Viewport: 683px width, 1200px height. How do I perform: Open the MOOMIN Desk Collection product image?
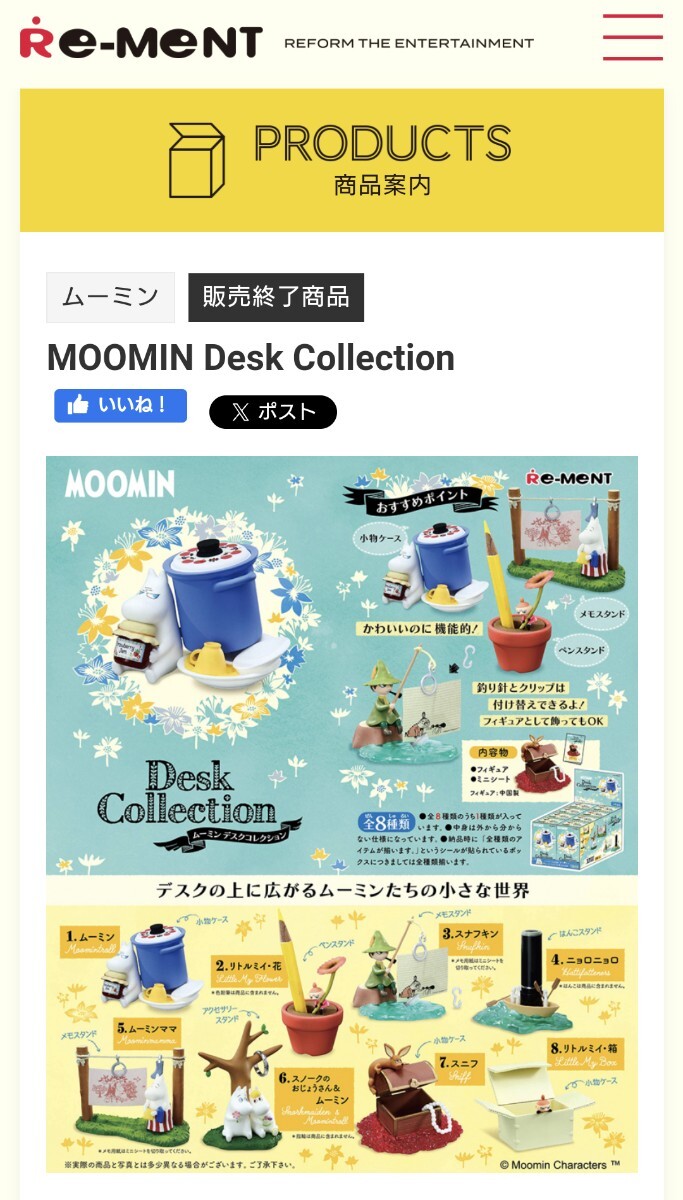click(x=342, y=814)
